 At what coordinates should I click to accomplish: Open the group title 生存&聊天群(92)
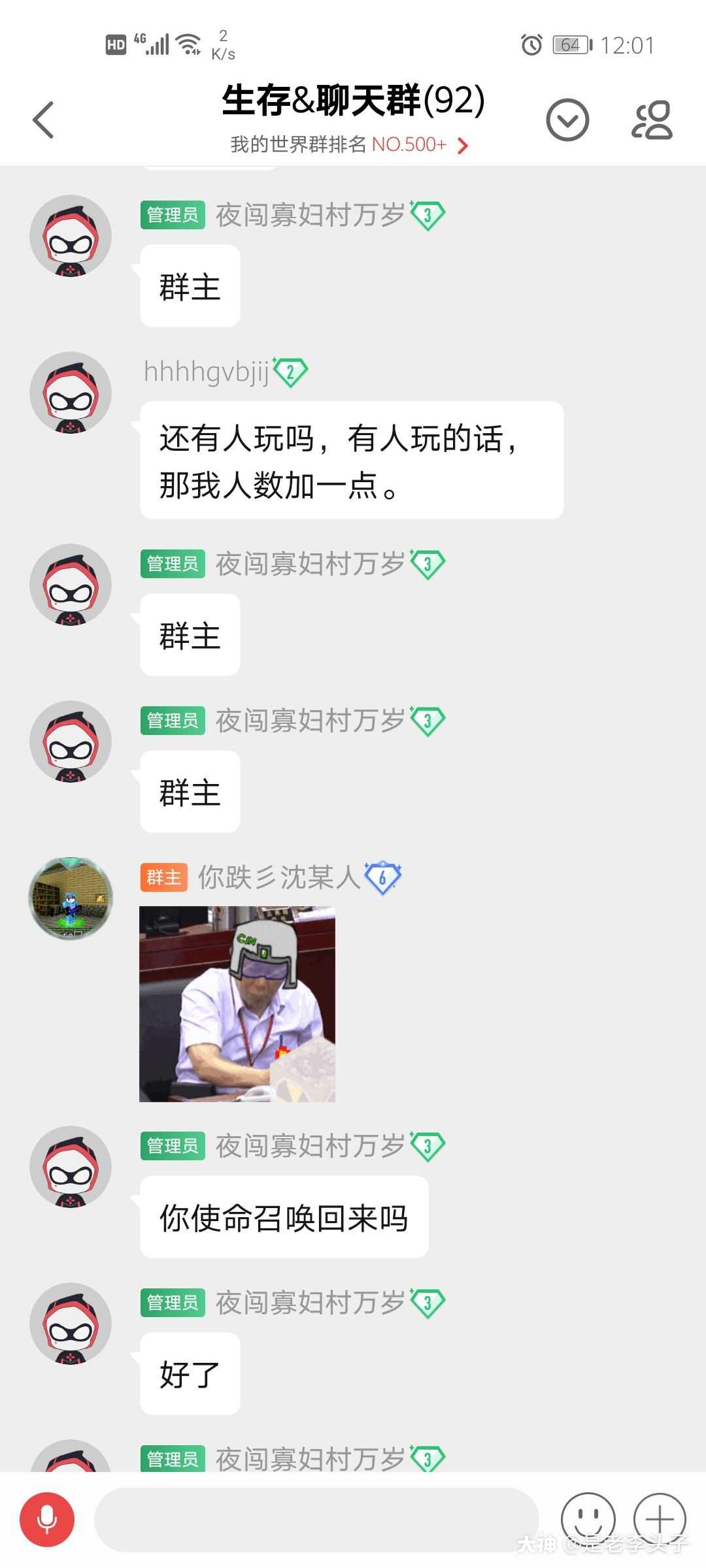(x=353, y=101)
